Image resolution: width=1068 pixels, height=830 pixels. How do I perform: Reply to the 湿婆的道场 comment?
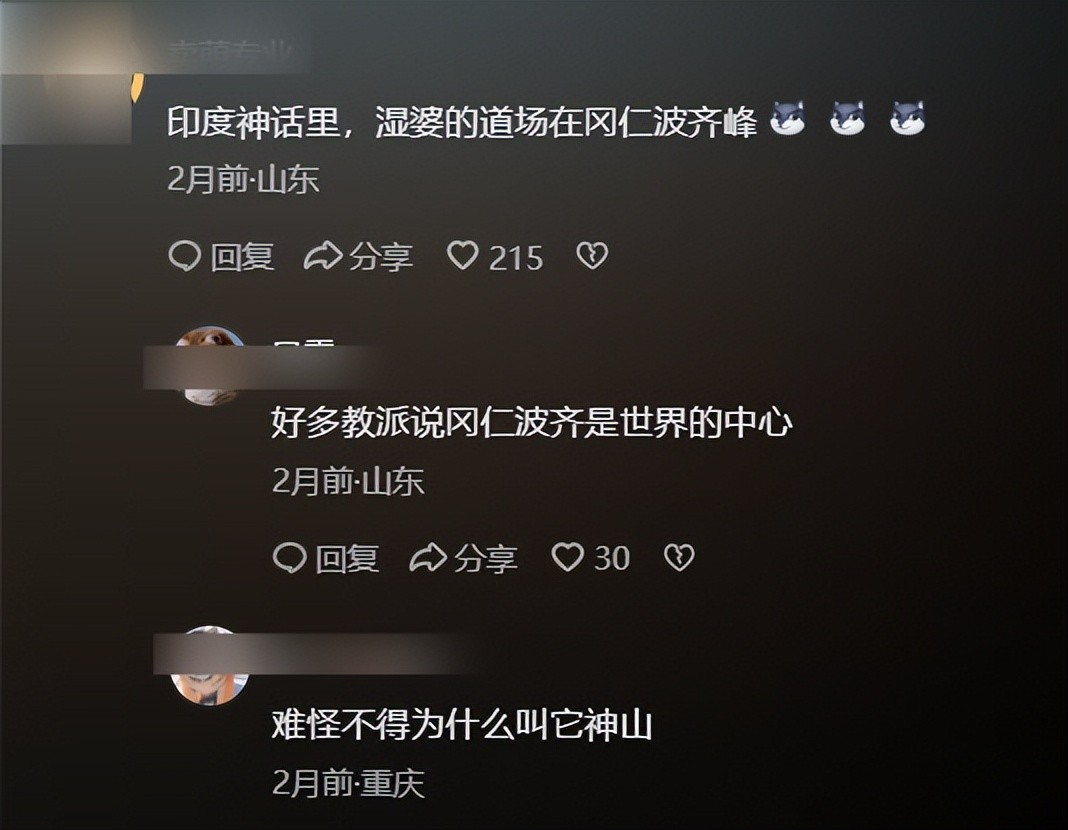[221, 257]
